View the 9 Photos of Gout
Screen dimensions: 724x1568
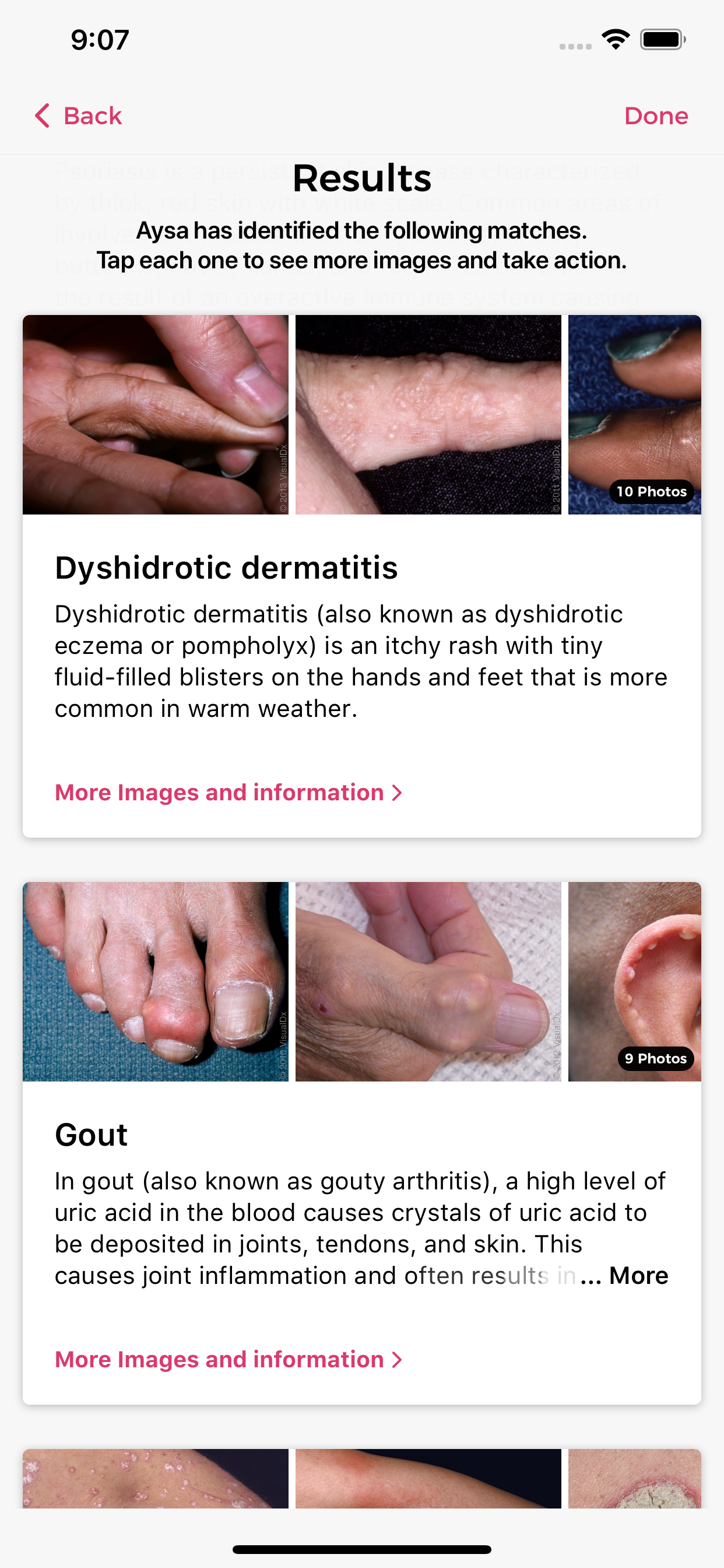655,1059
